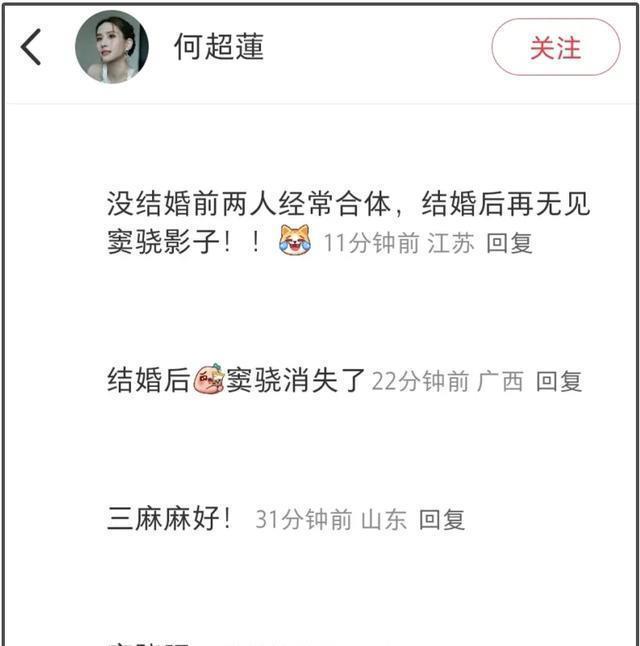Viewport: 640px width, 646px height.
Task: Reply to the comment from 广西
Action: click(x=559, y=381)
